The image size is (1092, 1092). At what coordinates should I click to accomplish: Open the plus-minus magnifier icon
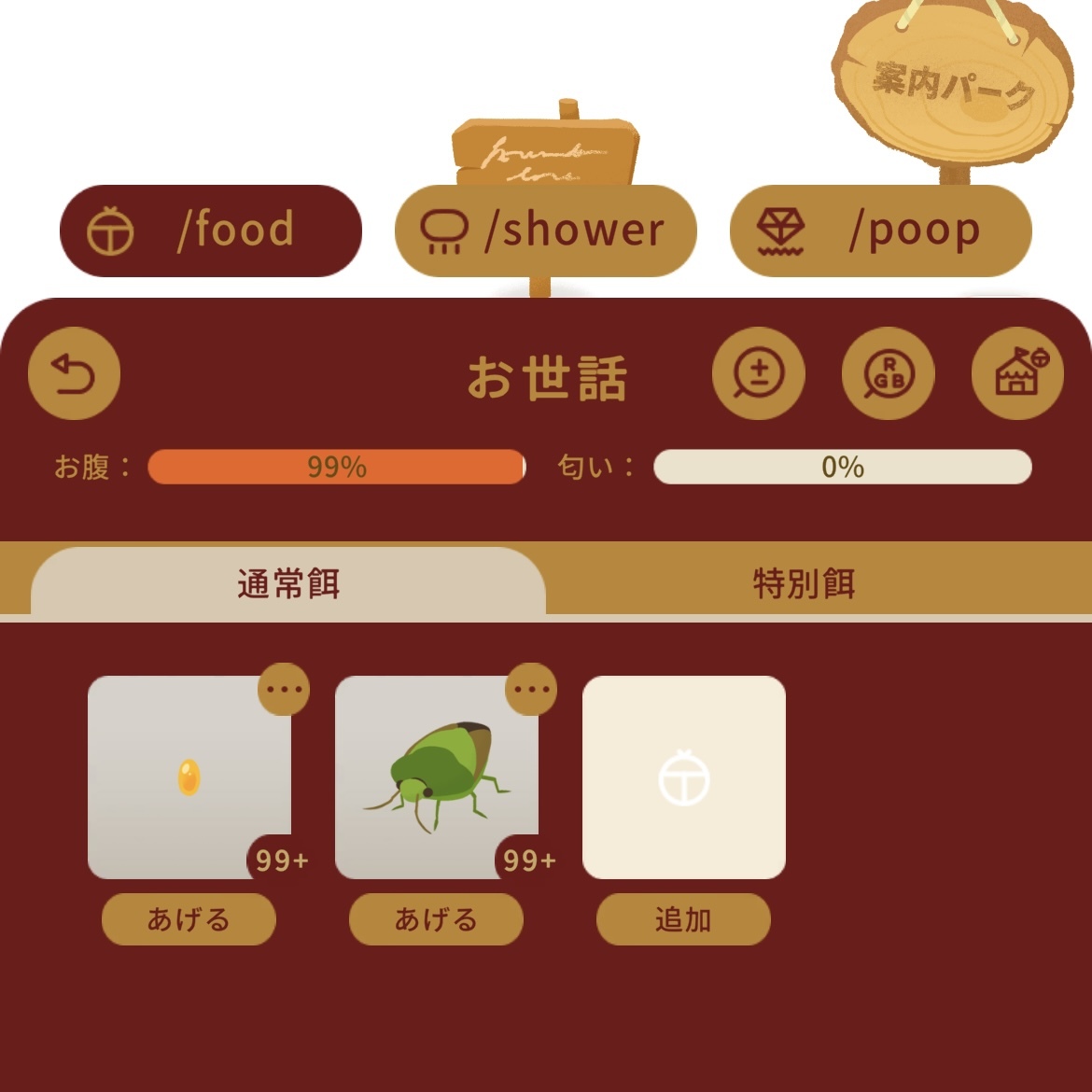[758, 373]
